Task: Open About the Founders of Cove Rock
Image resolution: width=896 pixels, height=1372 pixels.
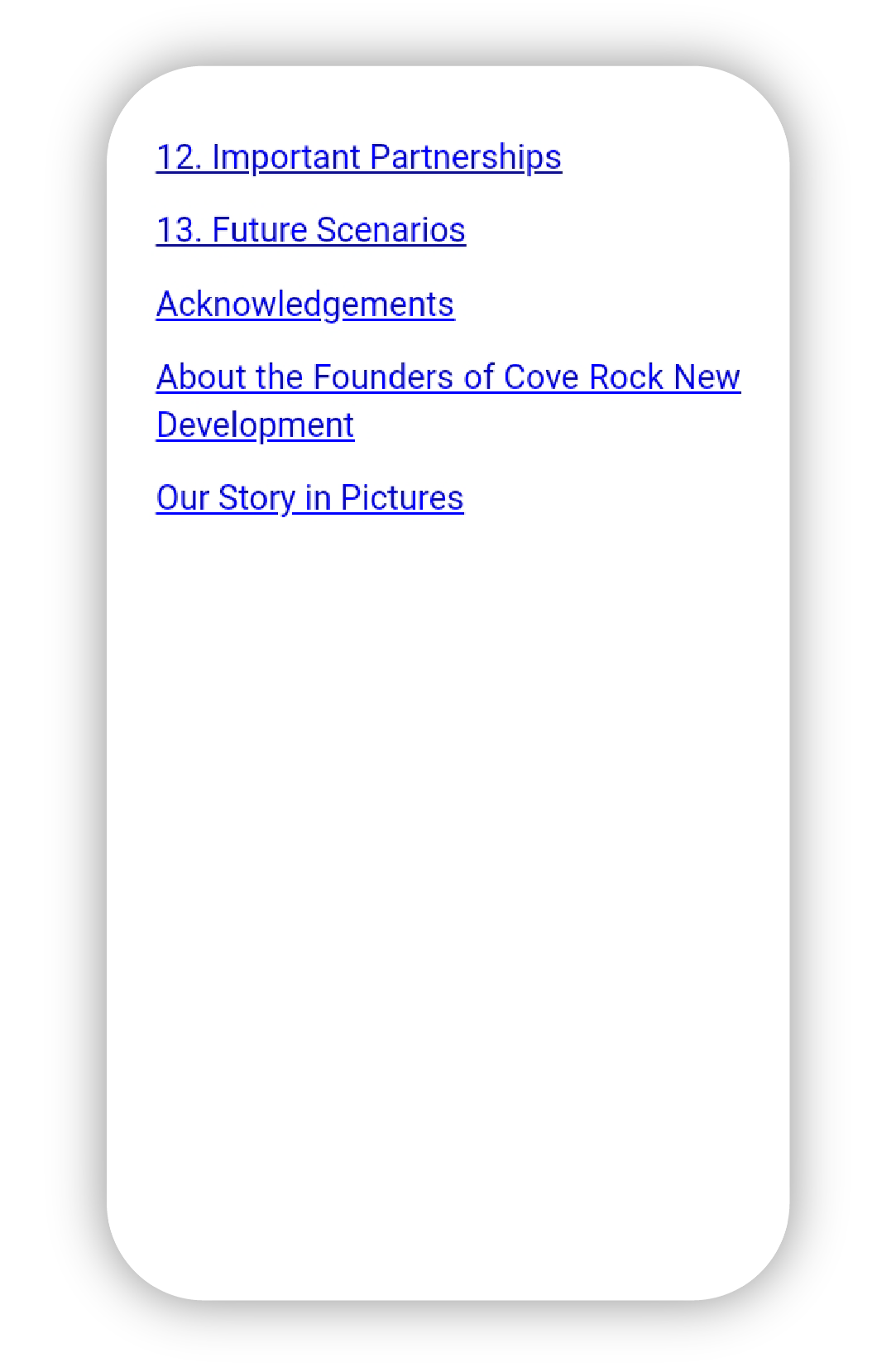Action: (x=448, y=377)
